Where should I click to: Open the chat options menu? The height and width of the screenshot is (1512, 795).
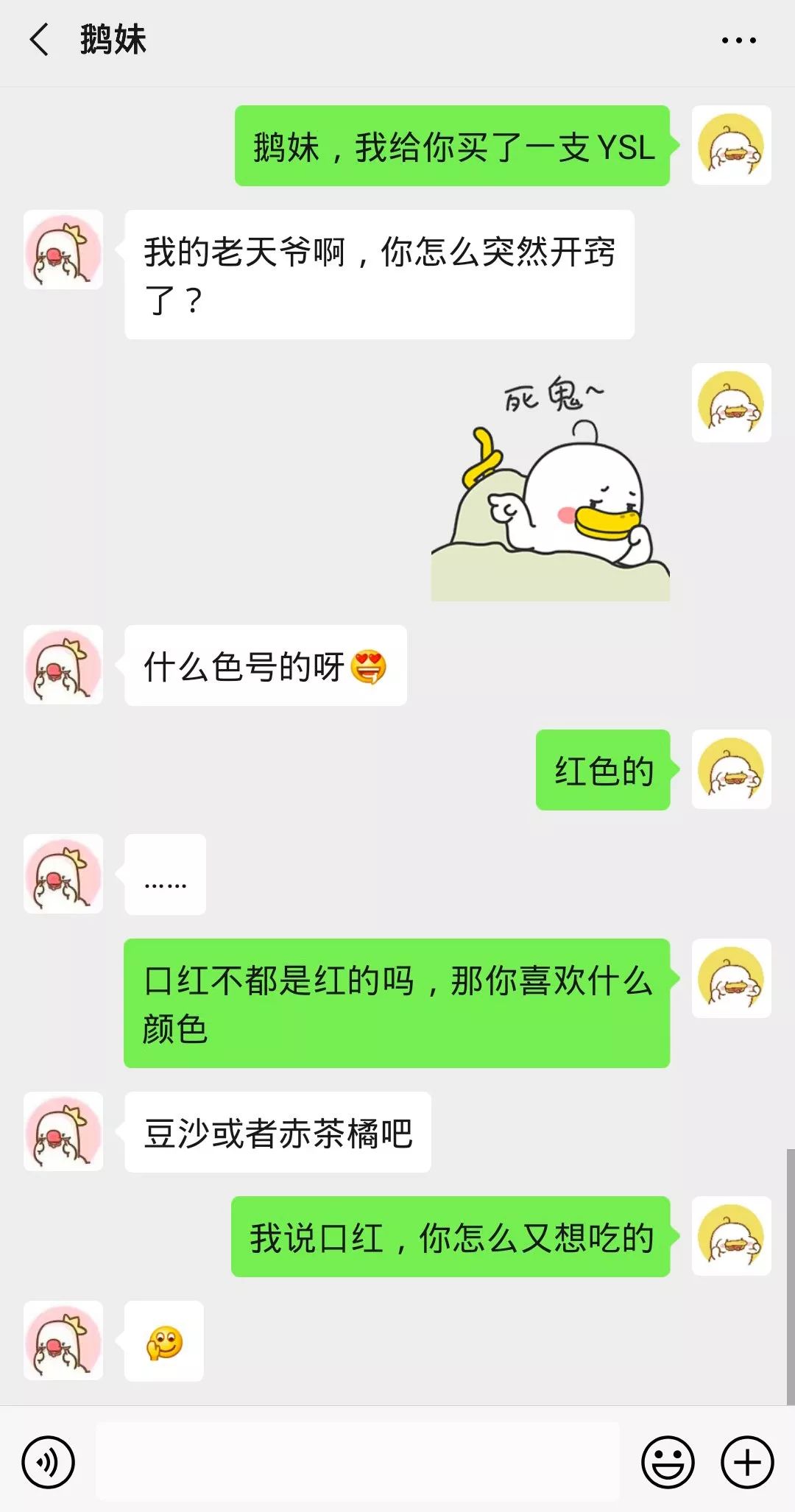click(738, 40)
